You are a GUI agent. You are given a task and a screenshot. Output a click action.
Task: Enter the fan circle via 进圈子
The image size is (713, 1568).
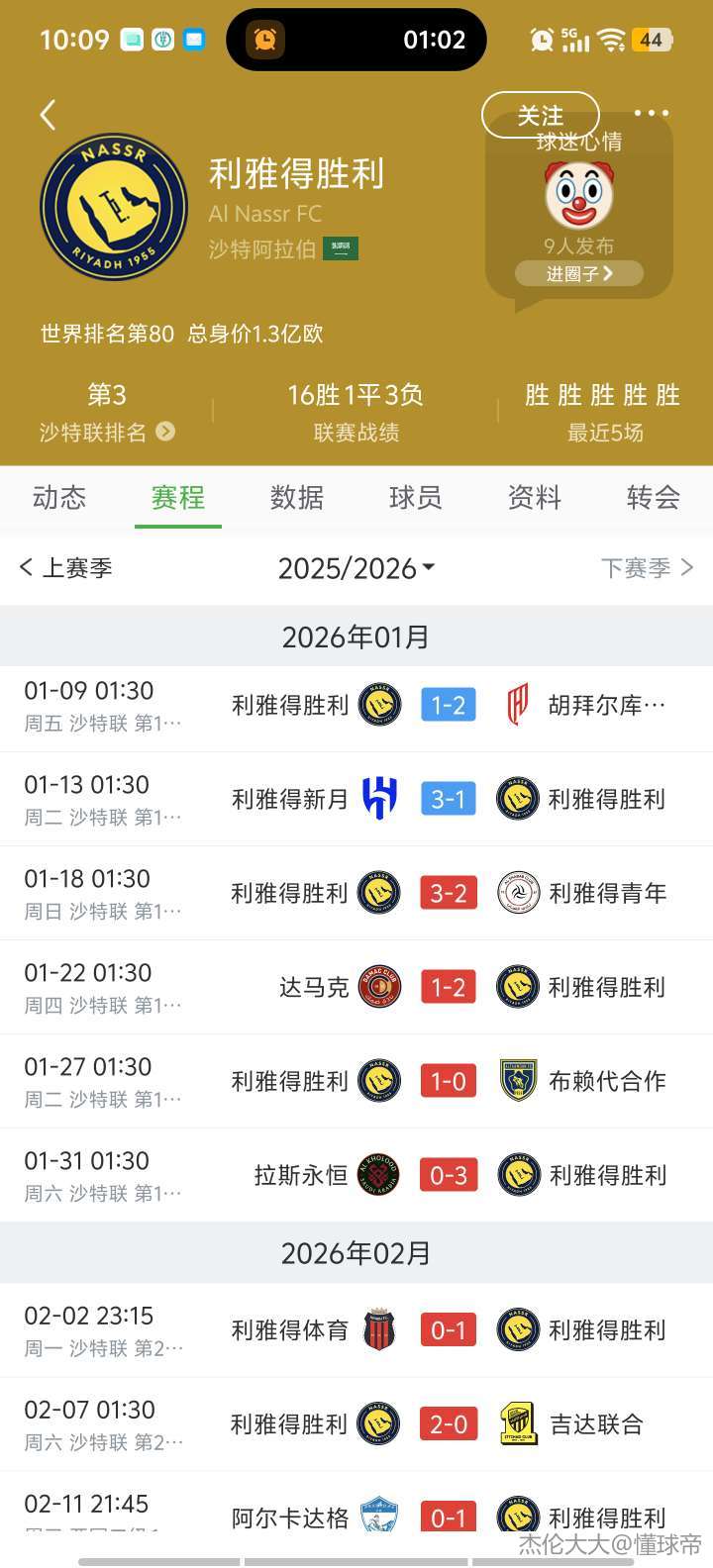click(x=579, y=273)
